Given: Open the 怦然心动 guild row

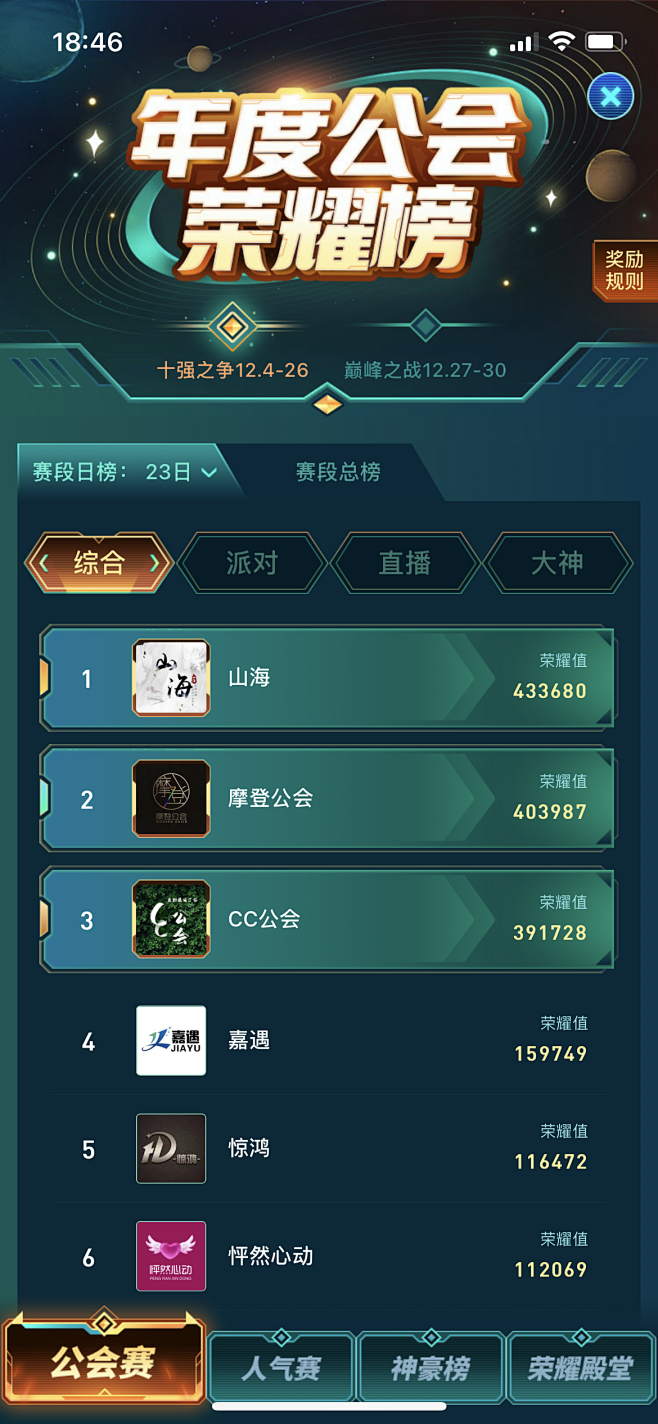Looking at the screenshot, I should point(327,1257).
